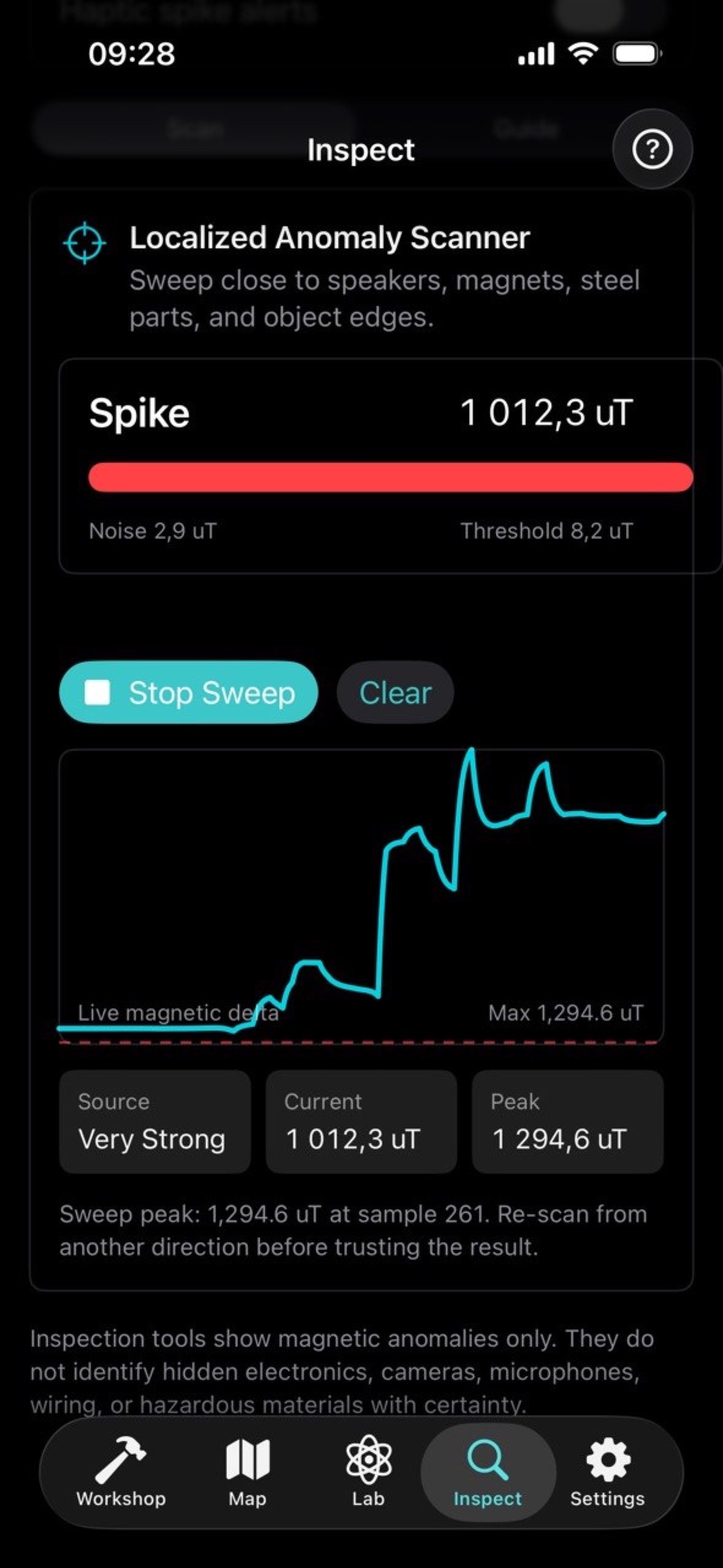Viewport: 723px width, 1568px height.
Task: Go to the Lab tab
Action: [x=368, y=1472]
